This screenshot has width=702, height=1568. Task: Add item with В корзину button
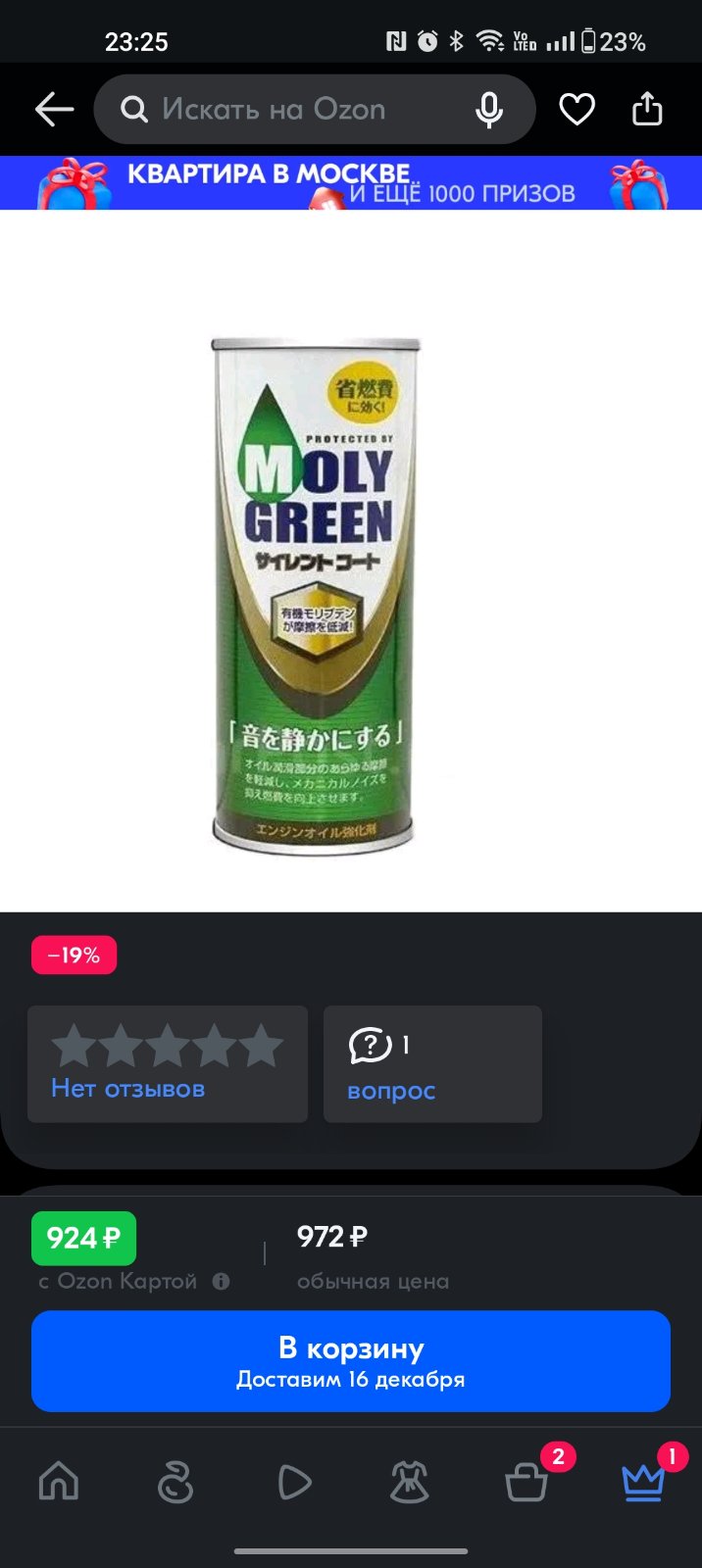tap(351, 1361)
